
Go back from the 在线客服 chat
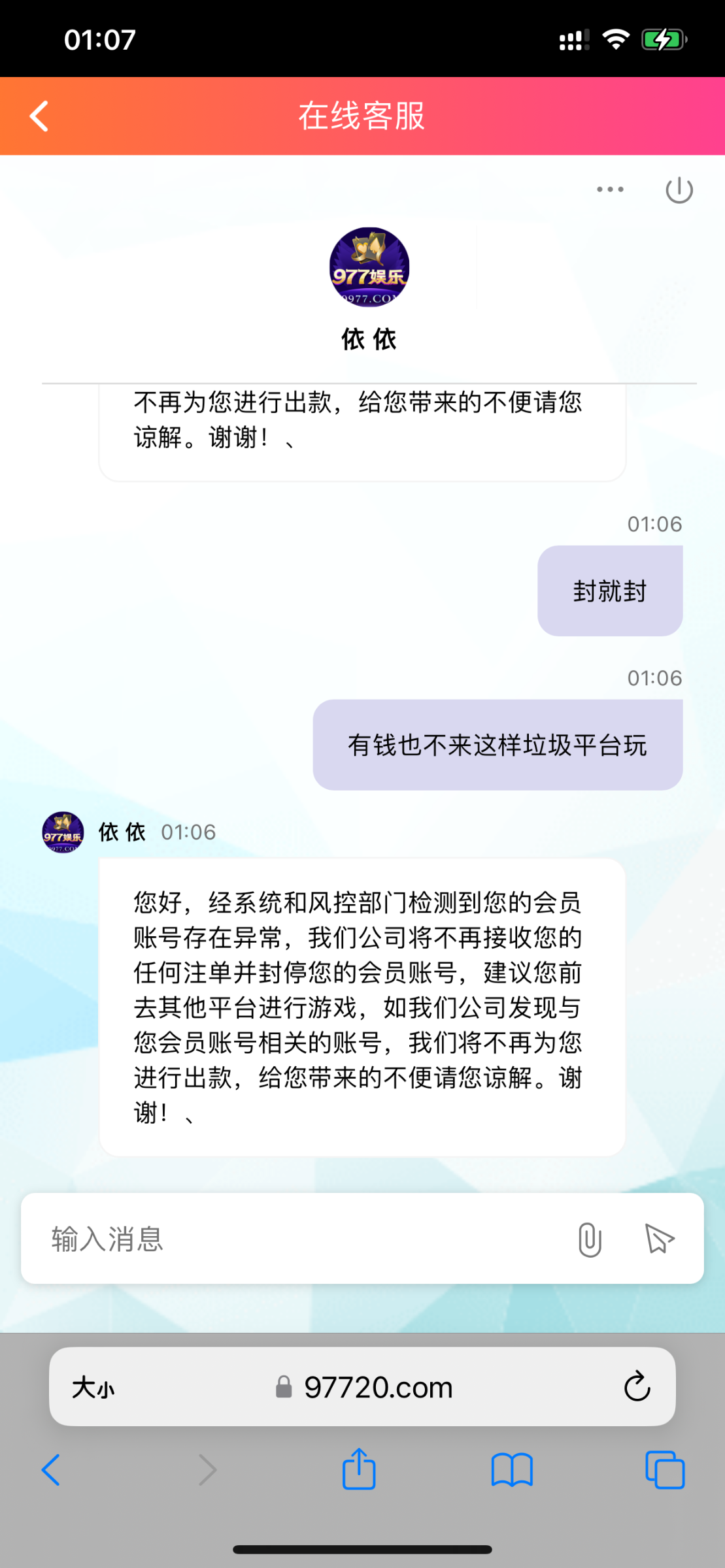[39, 116]
